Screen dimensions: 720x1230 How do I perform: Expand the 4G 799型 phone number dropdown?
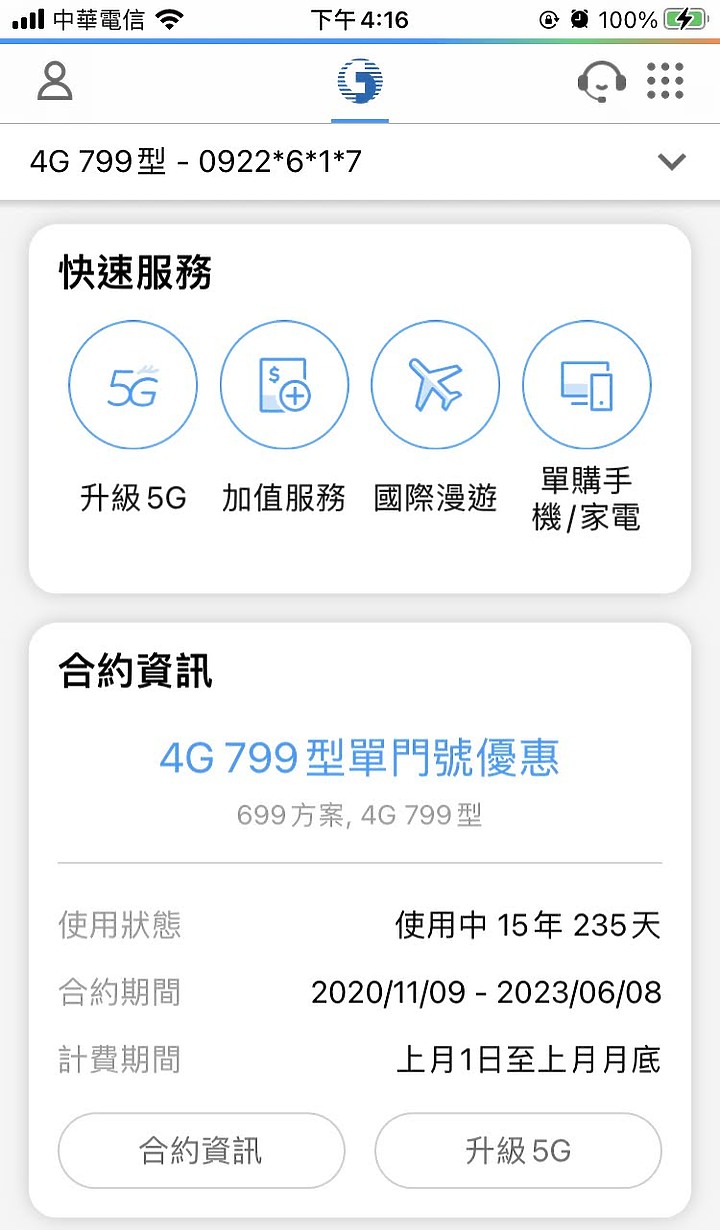coord(360,161)
